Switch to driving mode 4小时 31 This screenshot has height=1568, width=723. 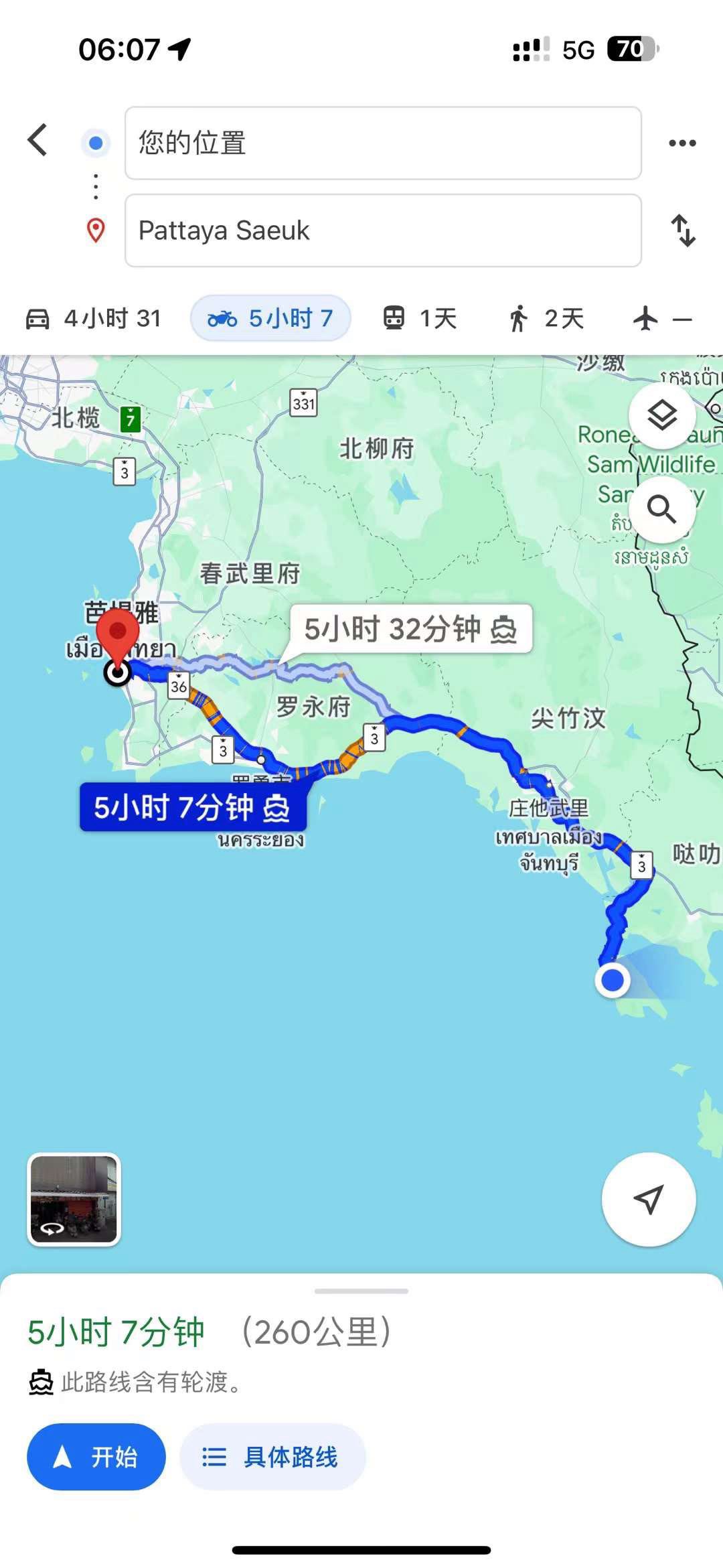click(x=94, y=319)
